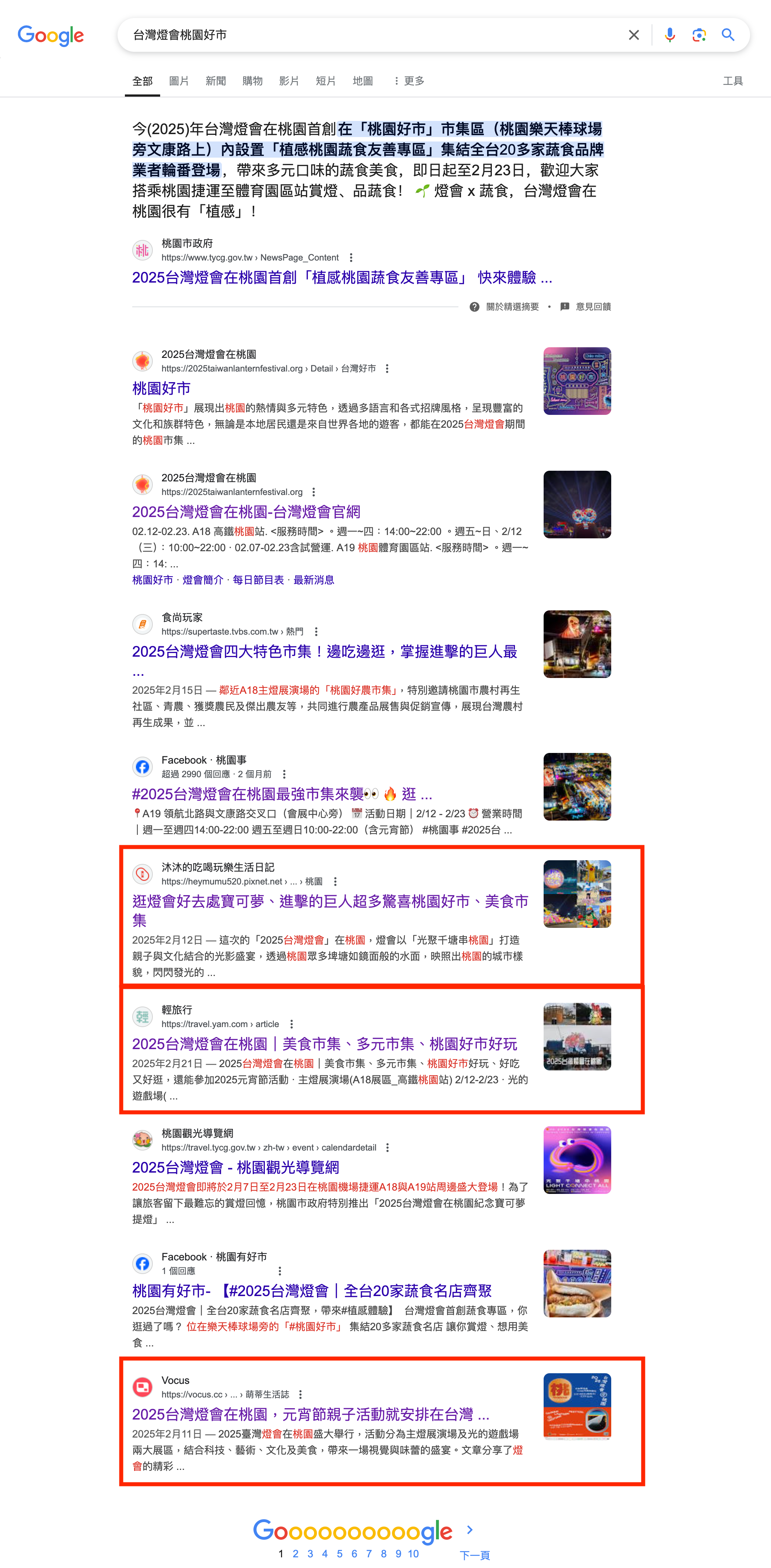The image size is (771, 1568).
Task: Open the Vocus 元宵節親子活動 article
Action: coord(310,1414)
